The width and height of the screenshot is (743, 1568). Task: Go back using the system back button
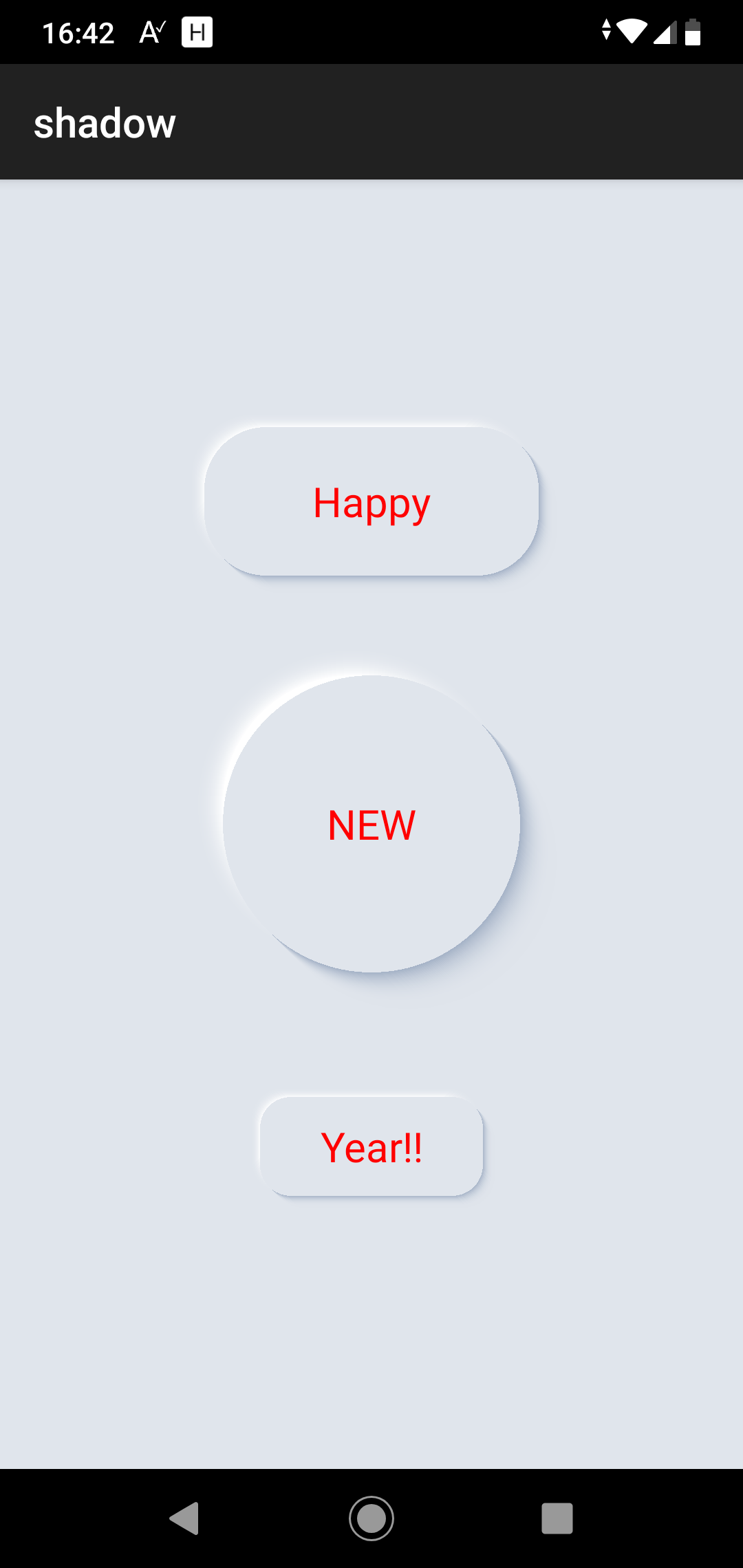pos(184,1518)
